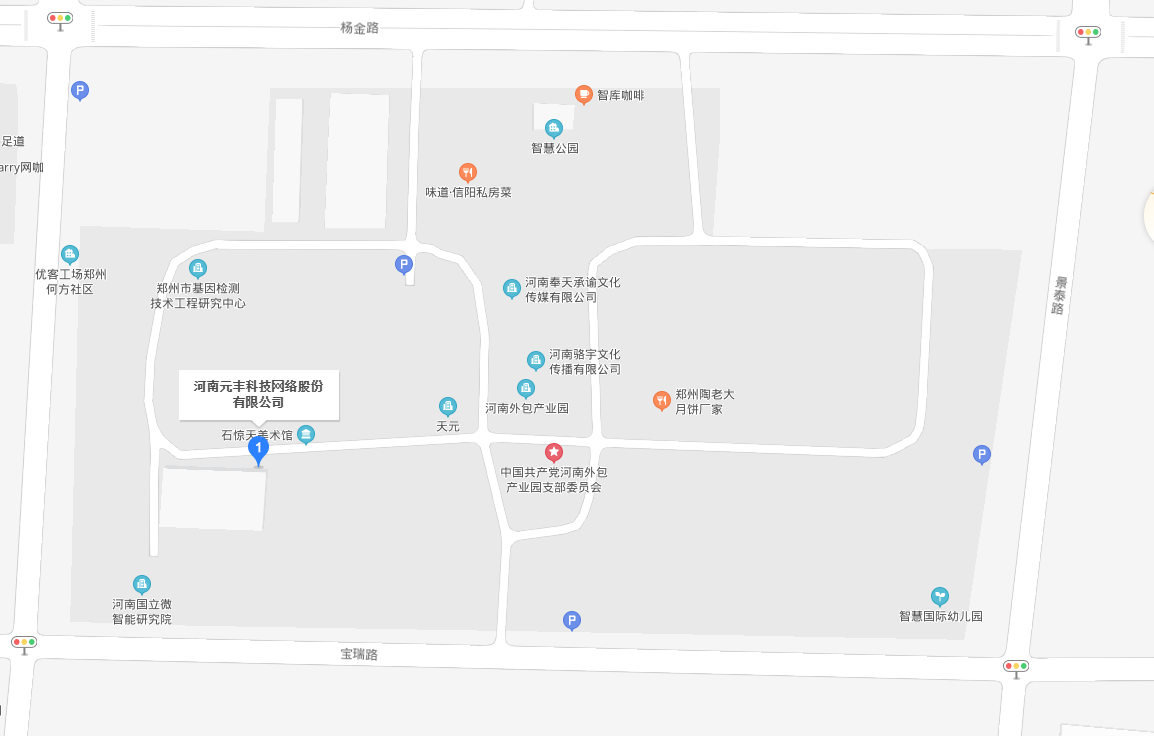1154x736 pixels.
Task: Tap the 智慧国际幼儿园 kindergarten marker
Action: tap(940, 596)
